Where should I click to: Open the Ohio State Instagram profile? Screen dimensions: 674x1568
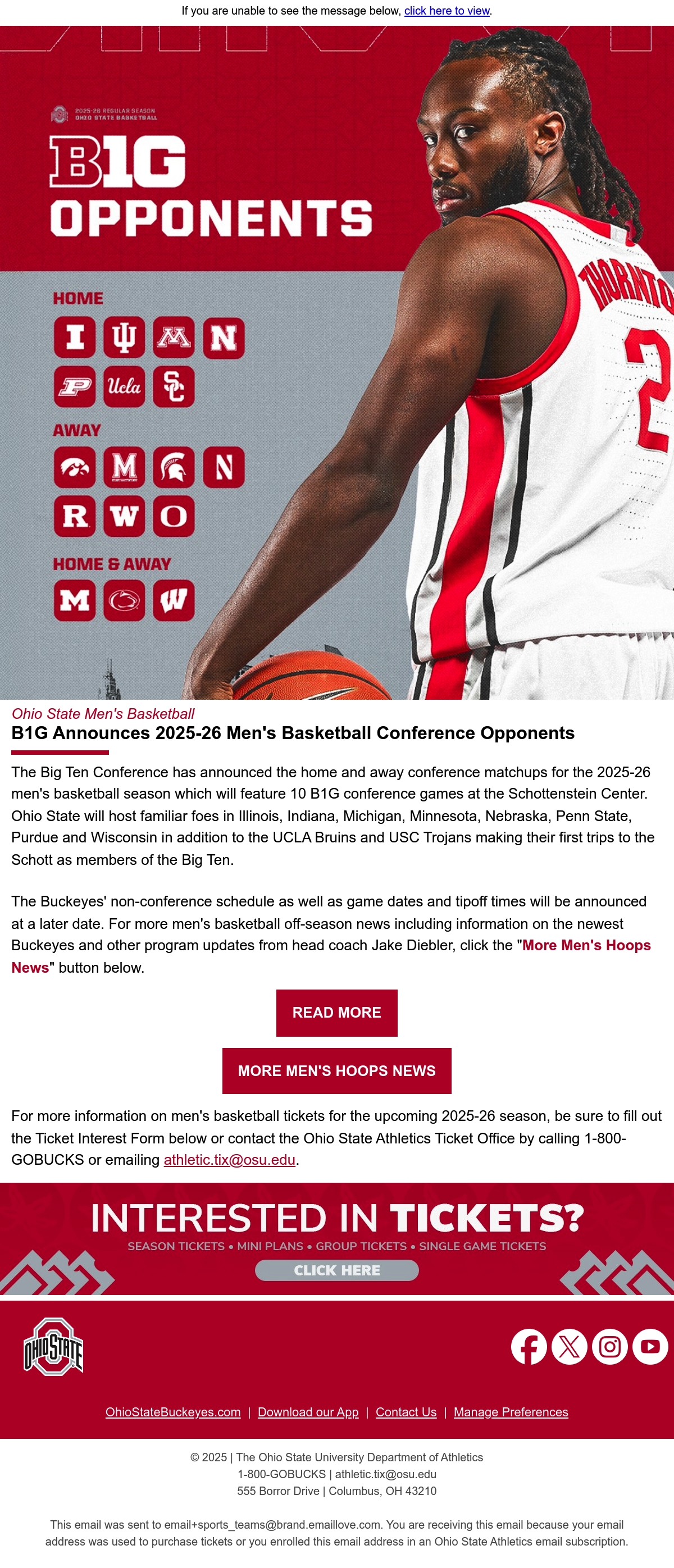(x=609, y=1347)
